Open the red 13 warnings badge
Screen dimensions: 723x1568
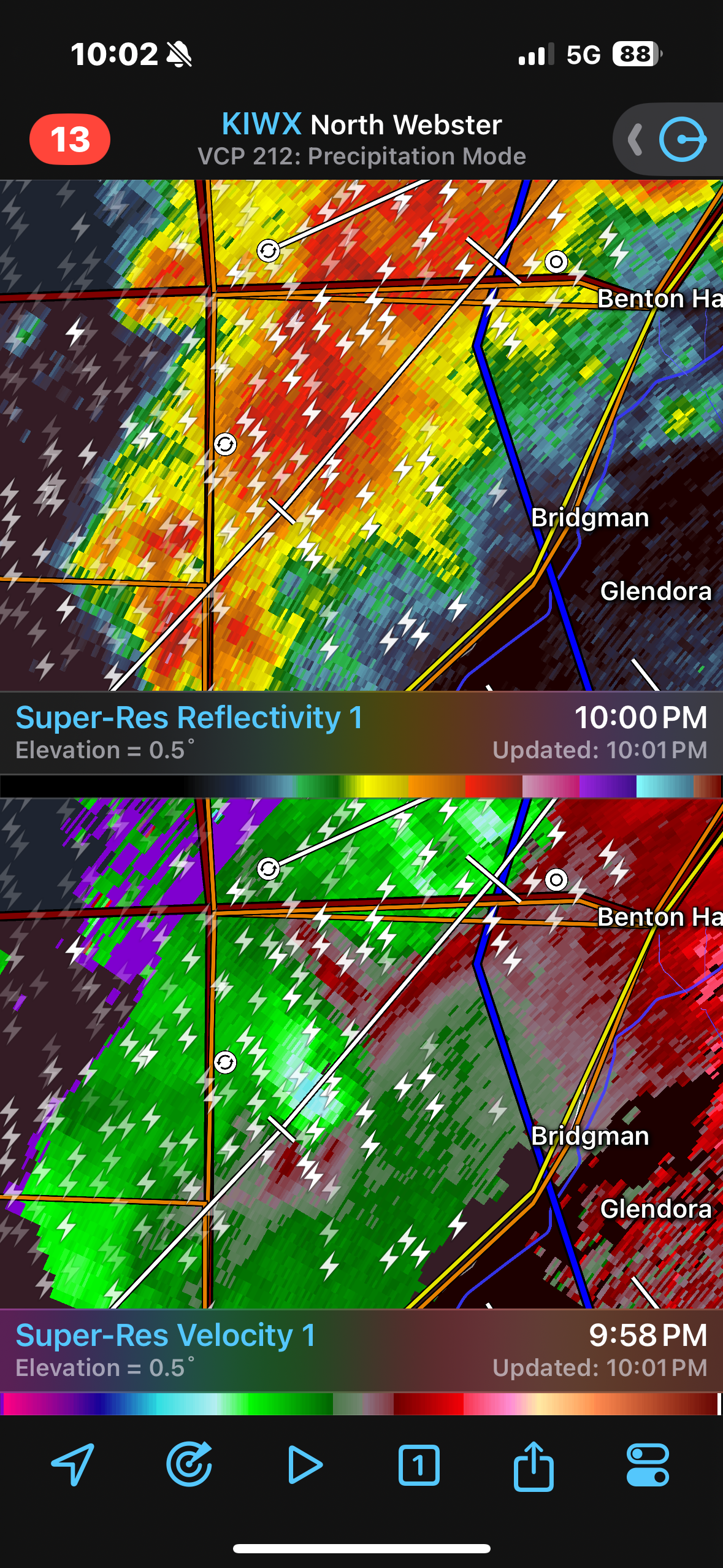[x=70, y=139]
